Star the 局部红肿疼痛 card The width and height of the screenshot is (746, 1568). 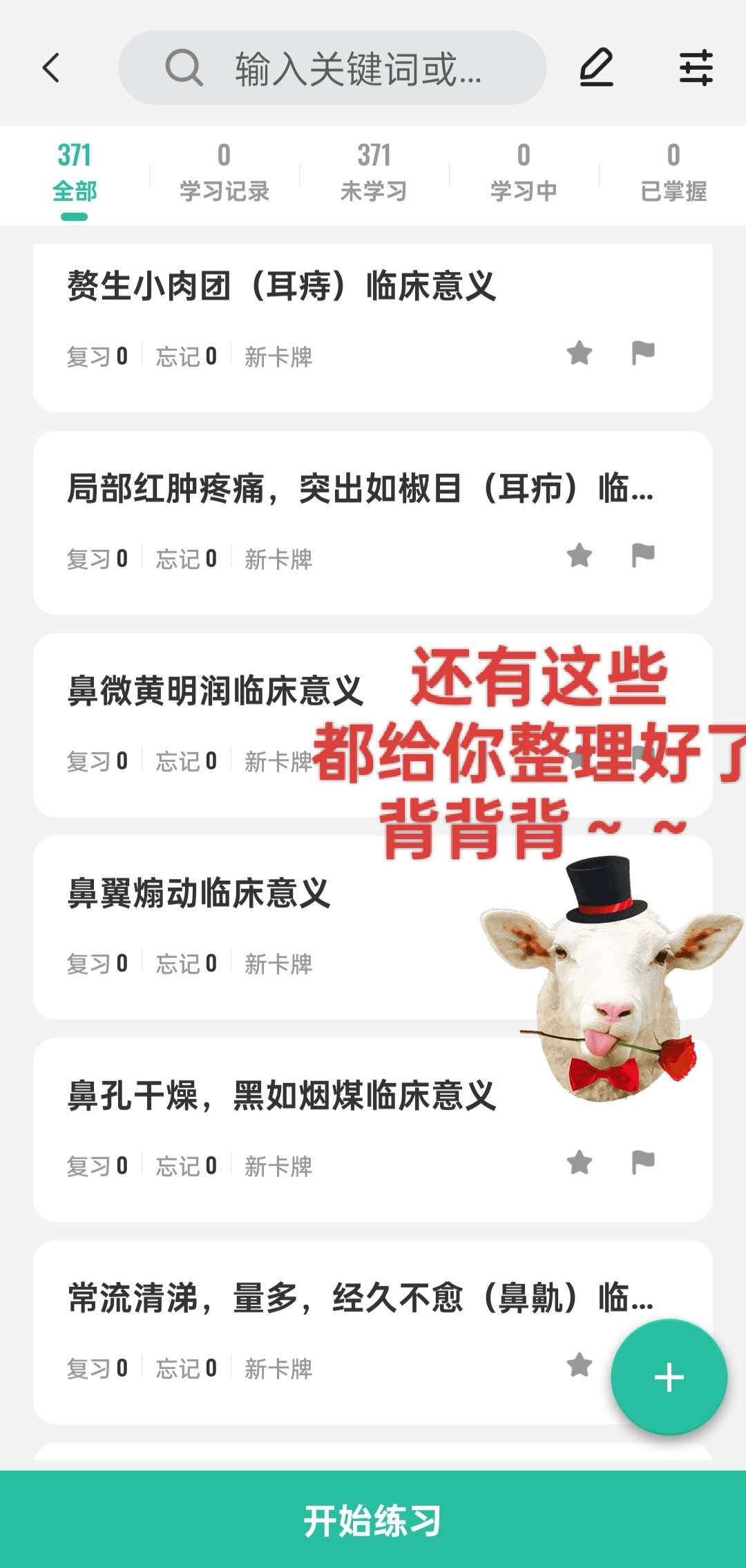pos(580,555)
